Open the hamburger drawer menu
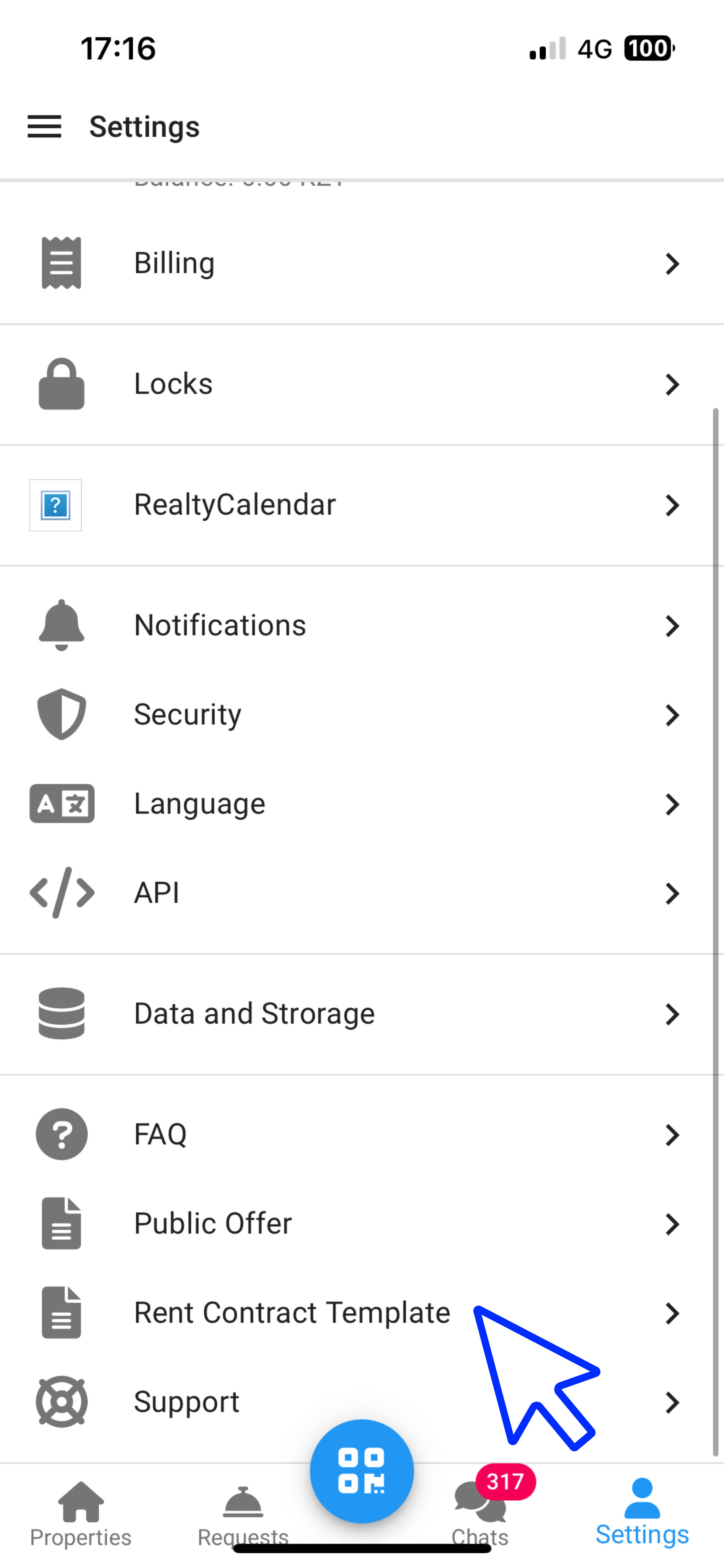This screenshot has width=724, height=1568. click(x=44, y=127)
